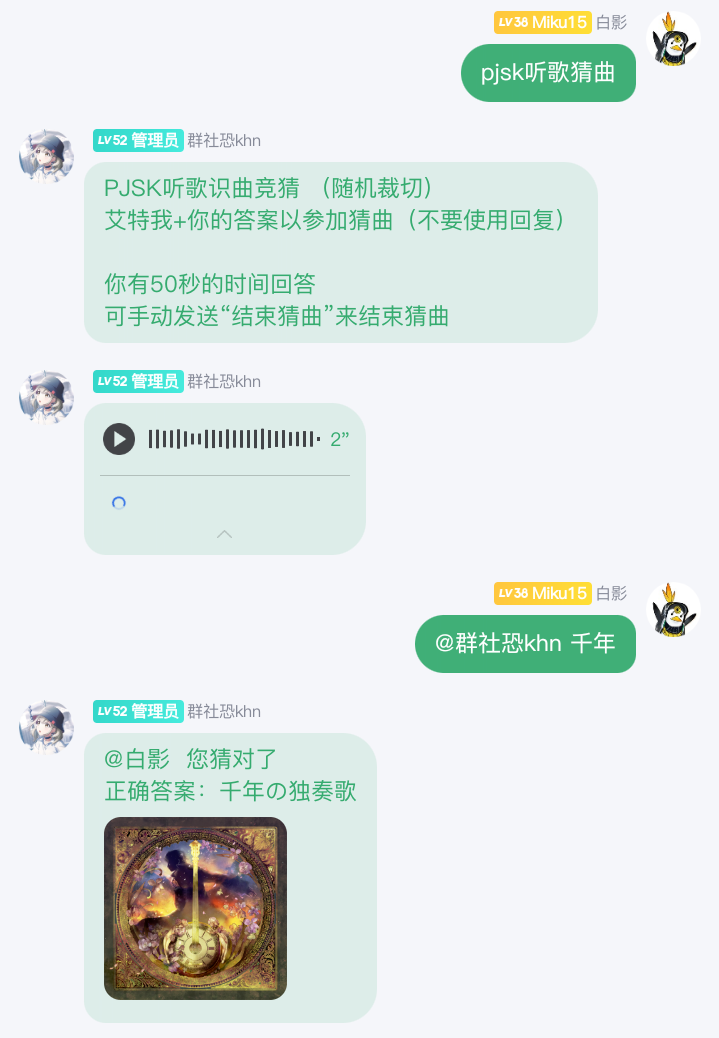The width and height of the screenshot is (719, 1038).
Task: Collapse the voice transcription panel chevron
Action: [x=225, y=534]
